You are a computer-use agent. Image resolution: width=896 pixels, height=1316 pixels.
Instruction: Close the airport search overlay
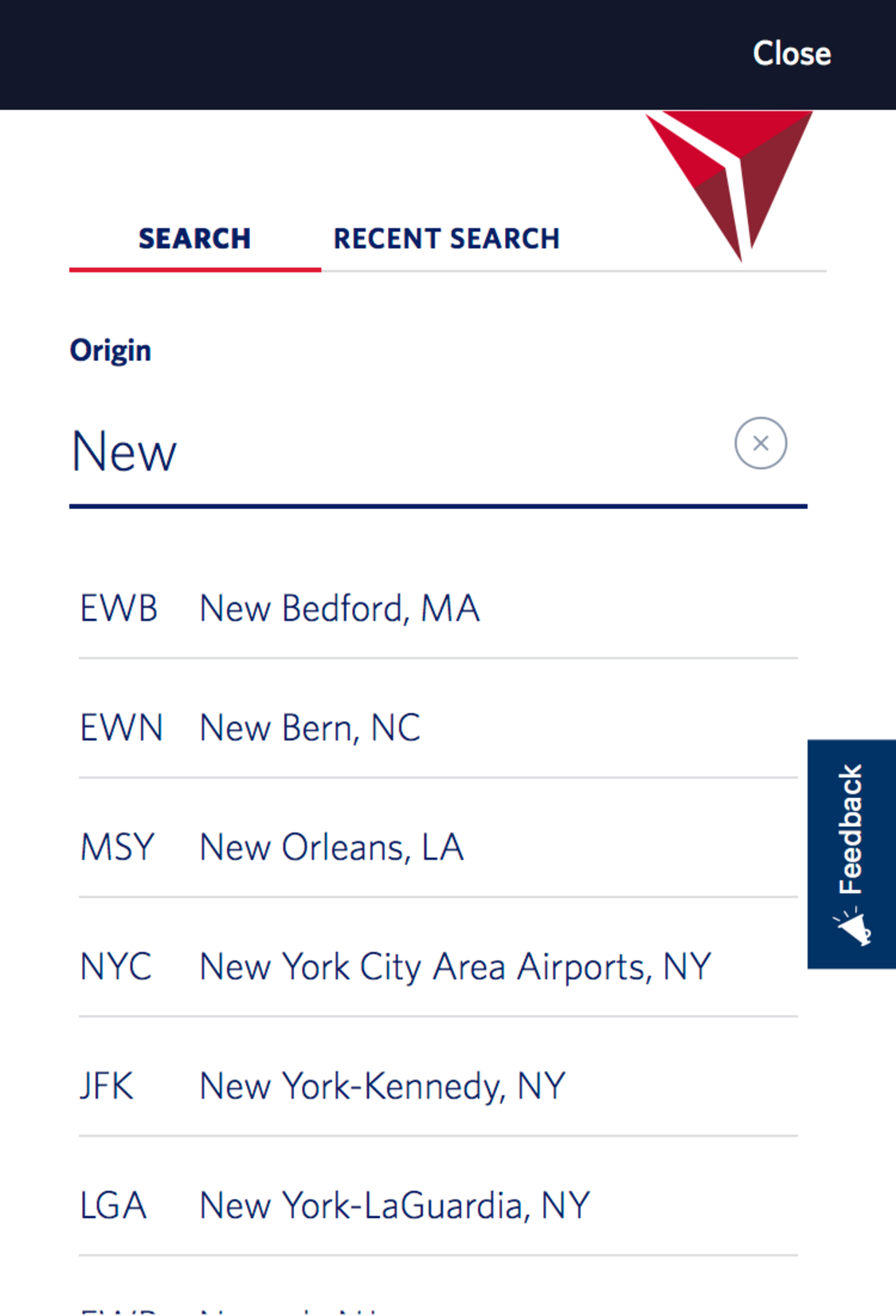pyautogui.click(x=791, y=53)
